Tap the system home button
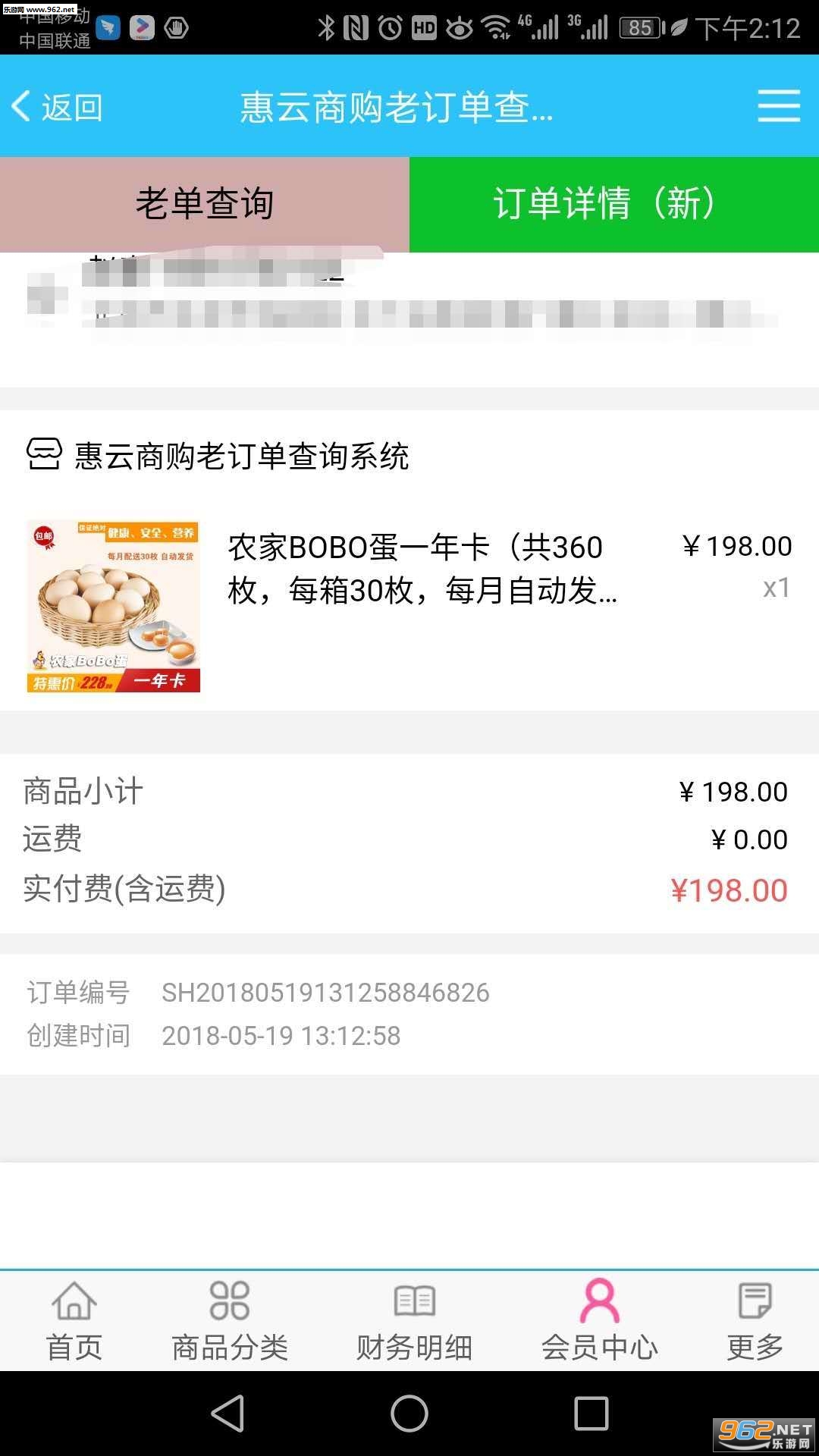Image resolution: width=819 pixels, height=1456 pixels. coord(409,1414)
